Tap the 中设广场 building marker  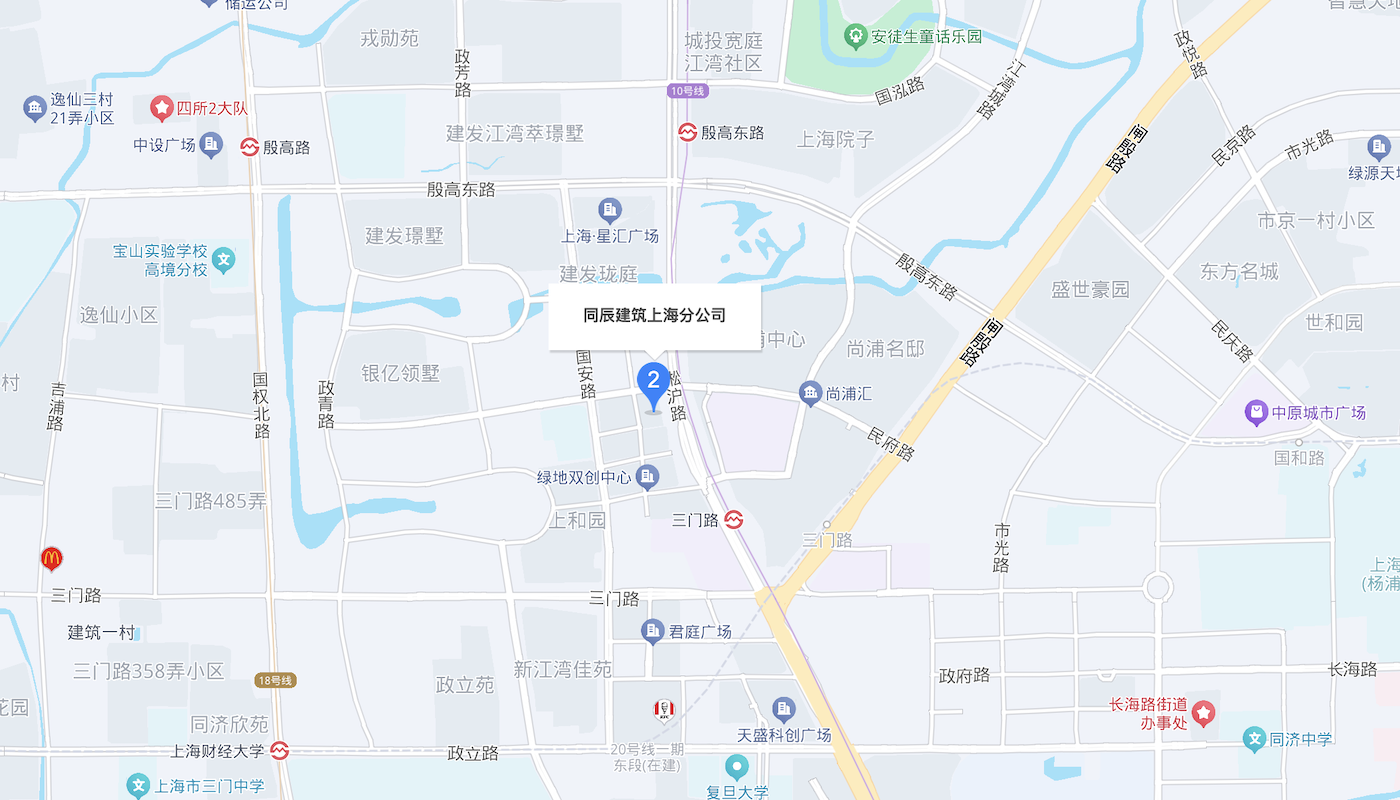[211, 146]
